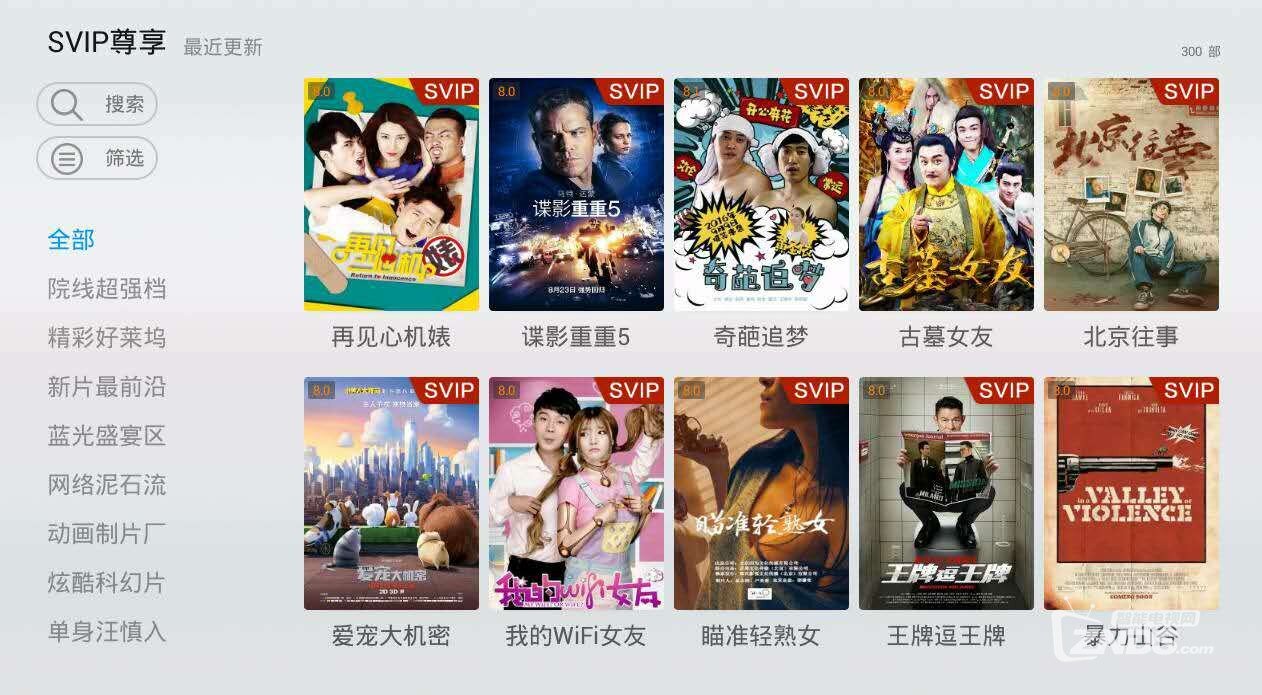Open 单身汪慎入 category
Screen dimensions: 1262x695
(x=107, y=632)
